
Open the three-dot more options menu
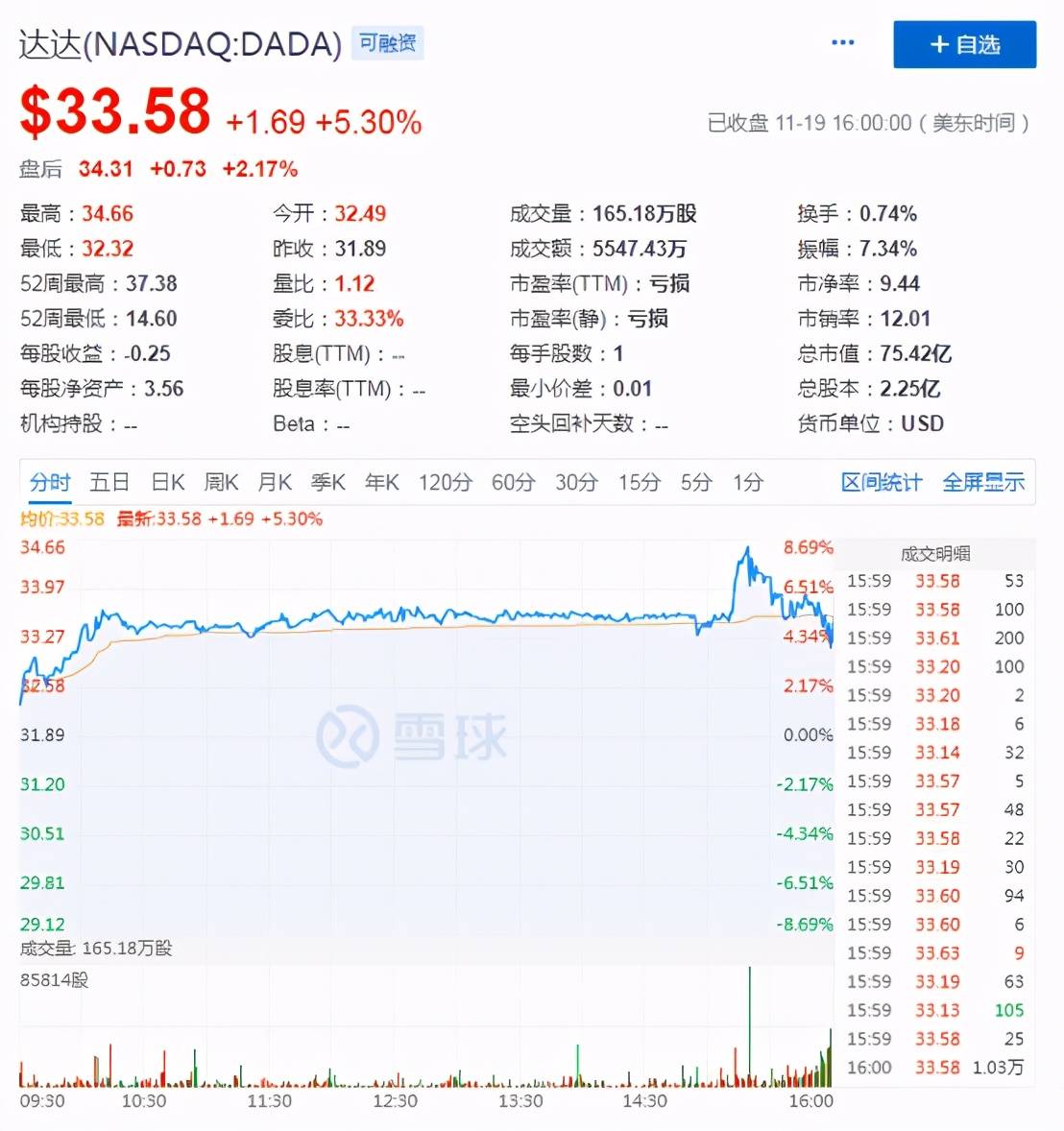(x=842, y=43)
